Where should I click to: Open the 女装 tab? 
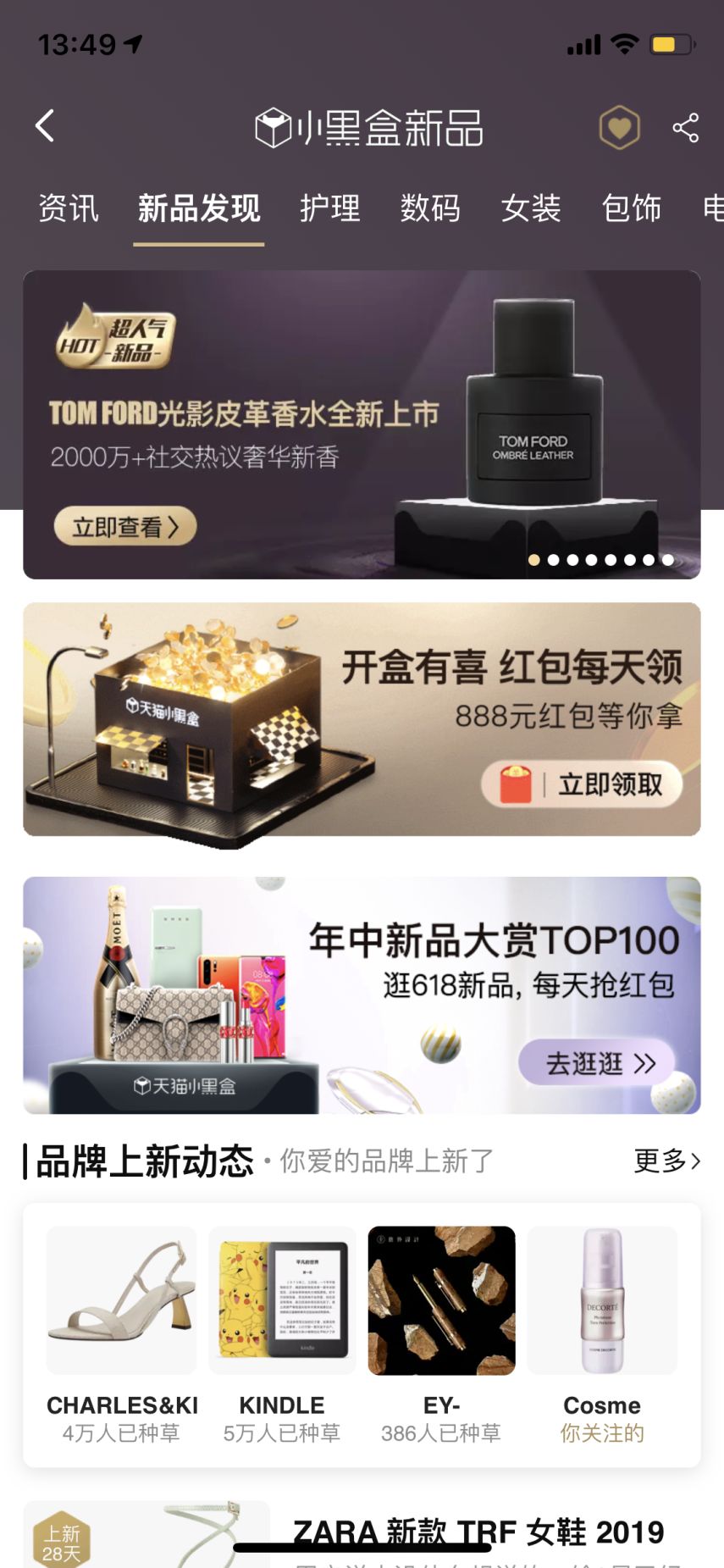531,208
